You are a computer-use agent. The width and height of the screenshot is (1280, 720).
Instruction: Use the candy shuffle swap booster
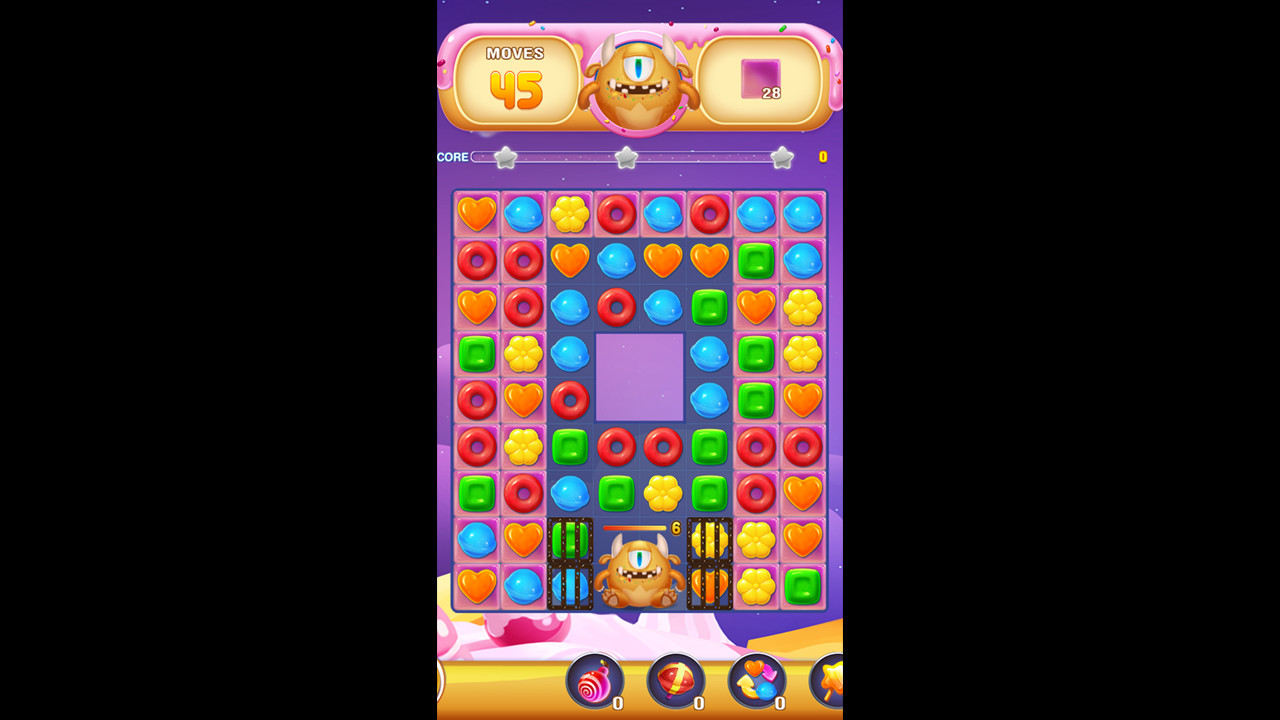(756, 681)
